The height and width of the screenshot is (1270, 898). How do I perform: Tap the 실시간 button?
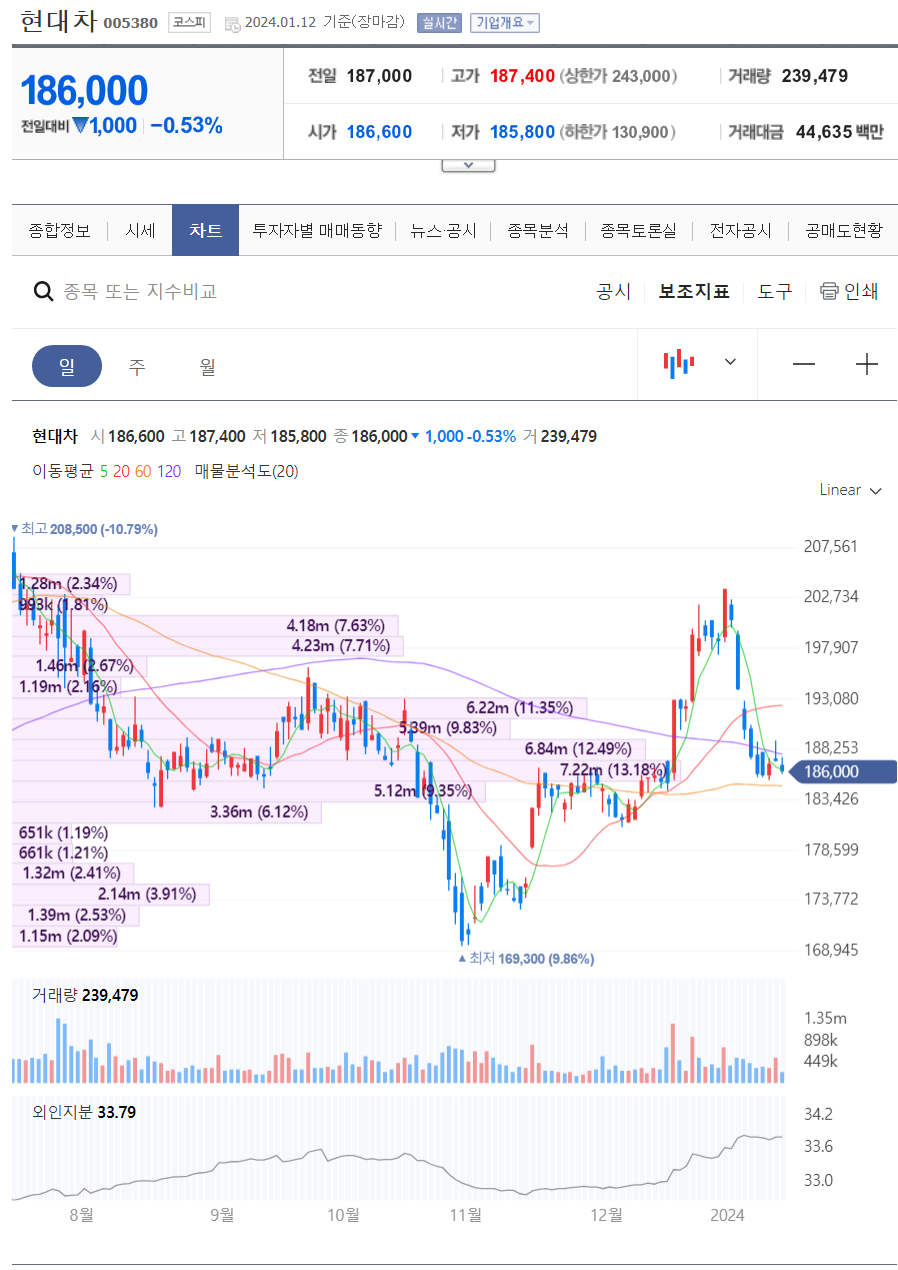click(439, 23)
